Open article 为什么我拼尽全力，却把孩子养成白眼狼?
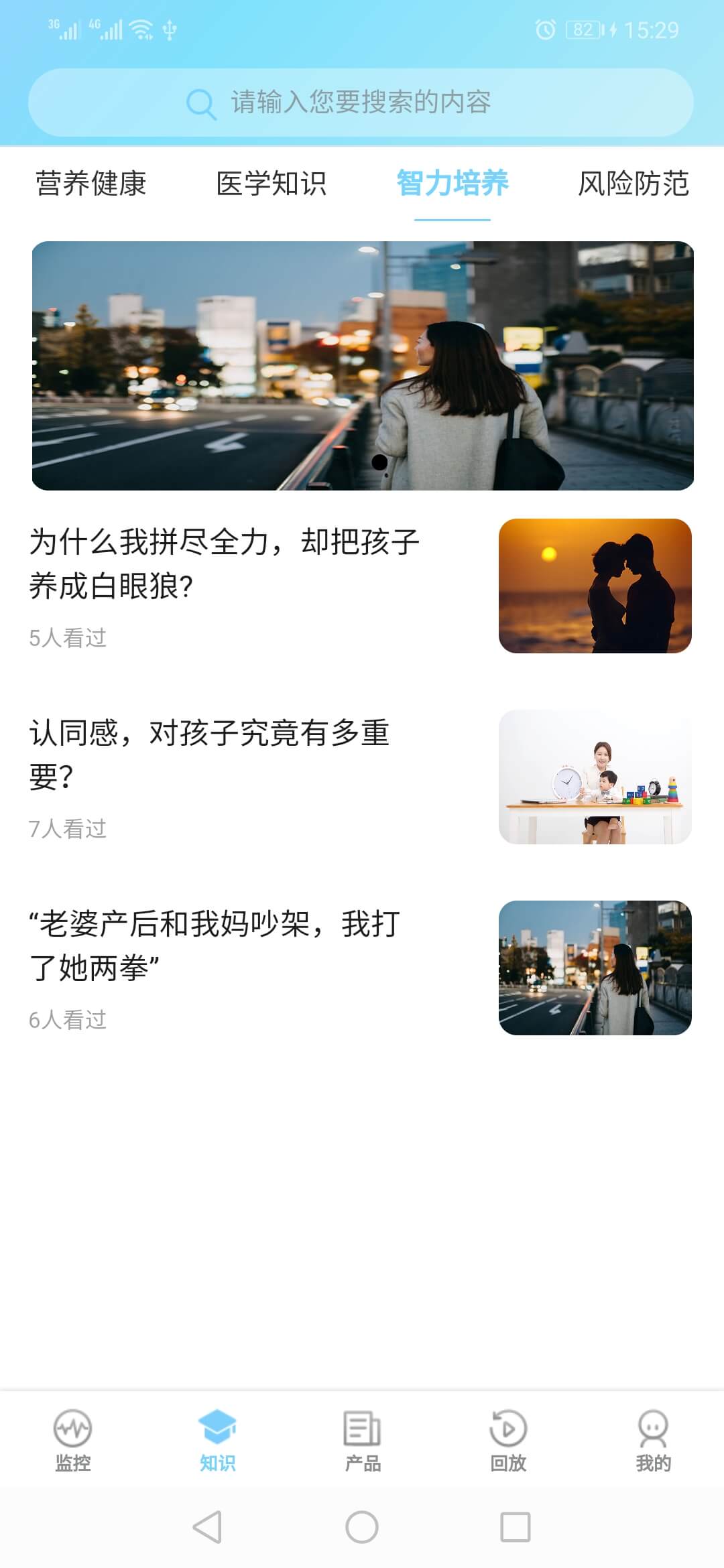This screenshot has height=1568, width=724. (x=225, y=564)
